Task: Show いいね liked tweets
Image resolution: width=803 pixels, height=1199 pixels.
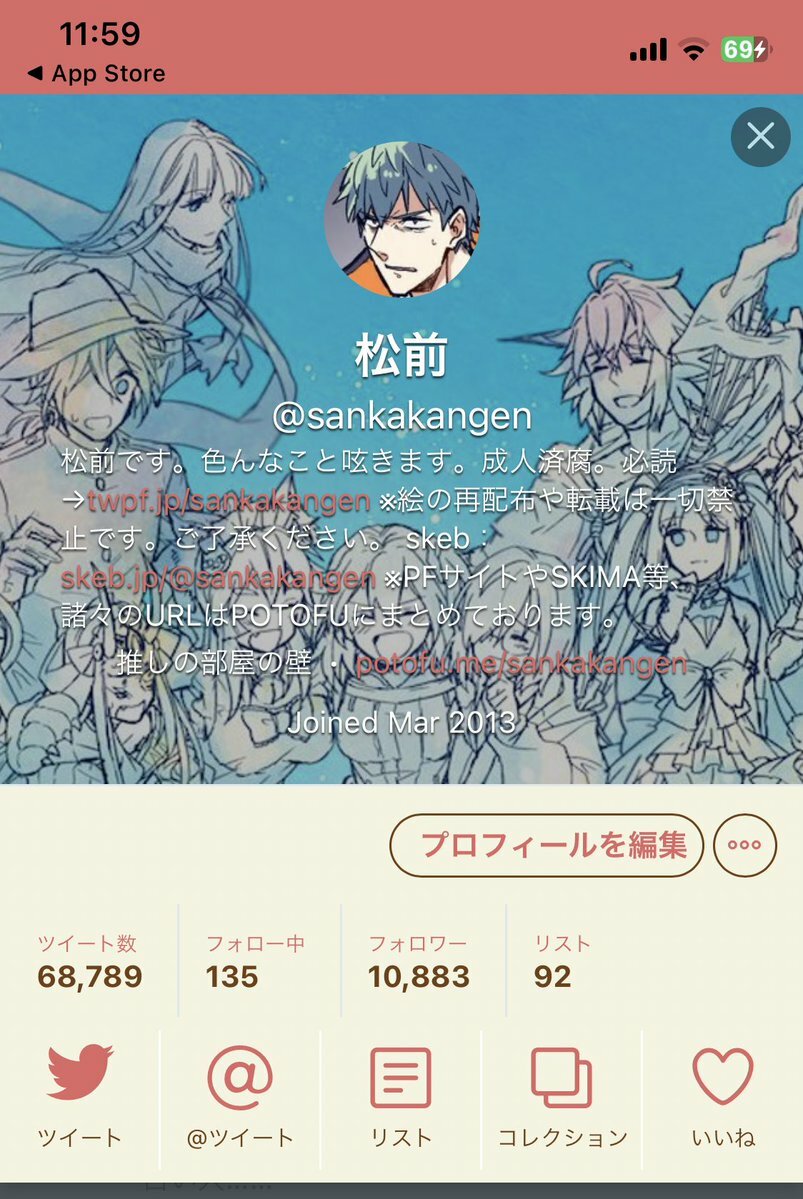Action: pos(722,1095)
